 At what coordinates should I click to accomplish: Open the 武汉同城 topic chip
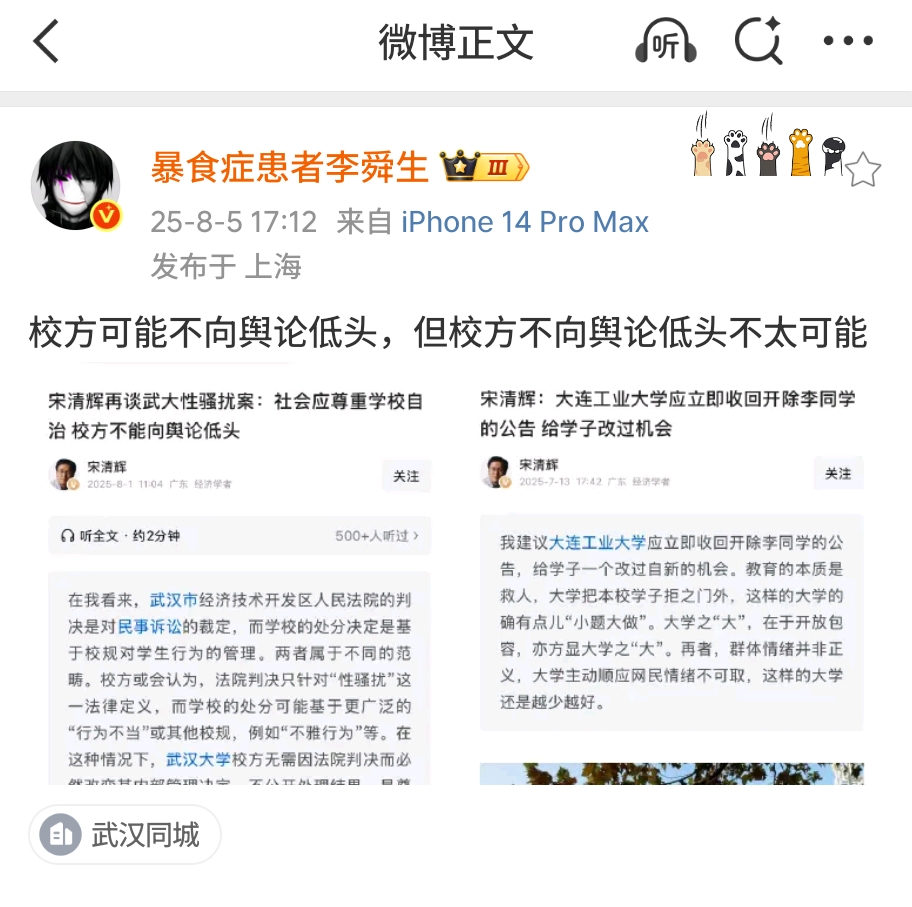pos(126,834)
